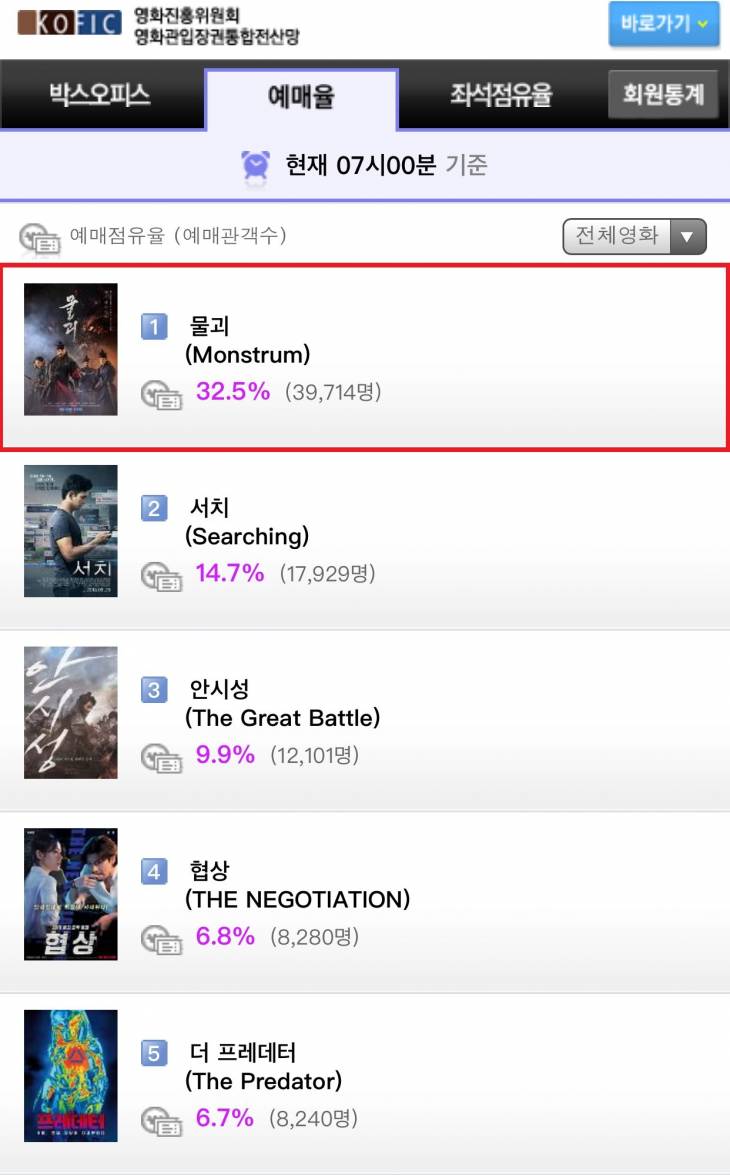
Task: View details for 안시성 (The Great Battle)
Action: 364,720
